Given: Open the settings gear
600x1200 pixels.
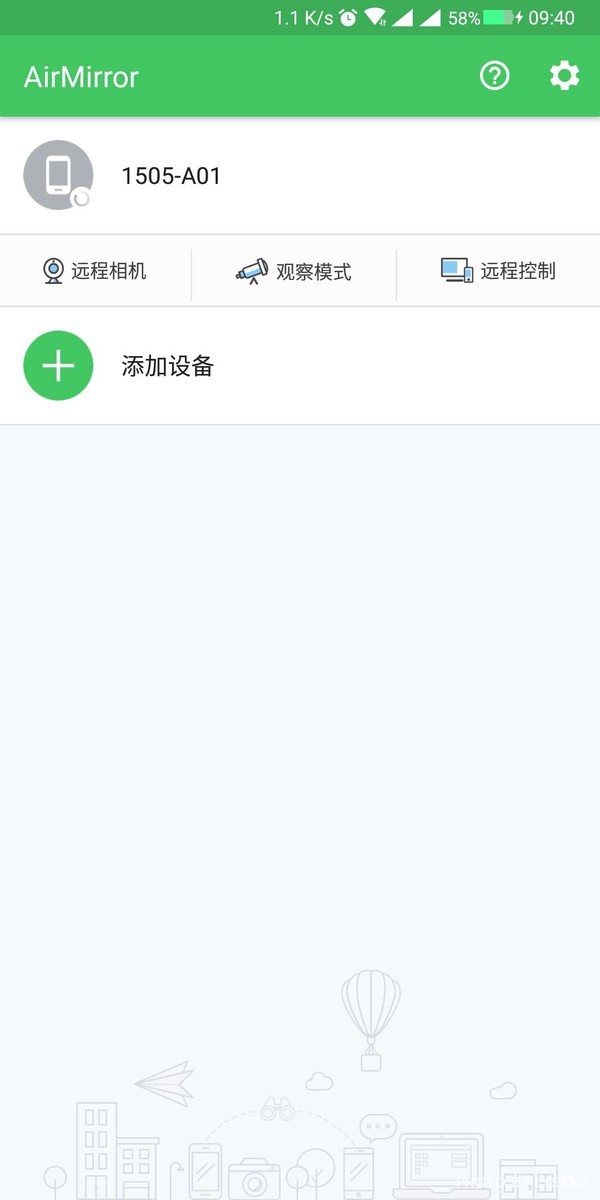Looking at the screenshot, I should point(564,76).
